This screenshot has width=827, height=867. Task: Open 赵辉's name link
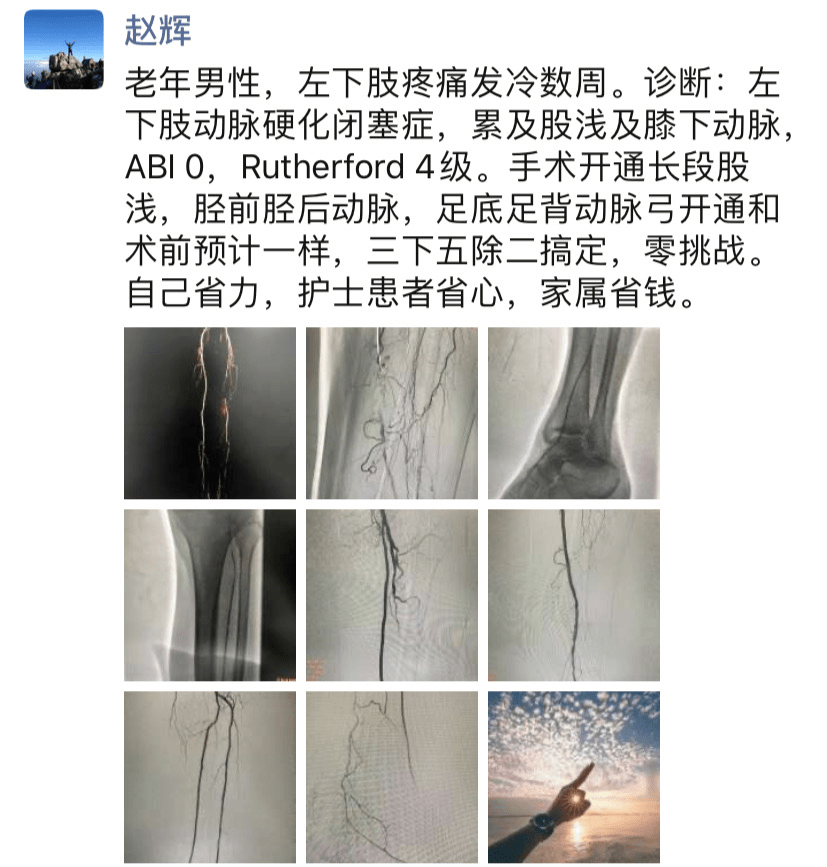(x=158, y=30)
